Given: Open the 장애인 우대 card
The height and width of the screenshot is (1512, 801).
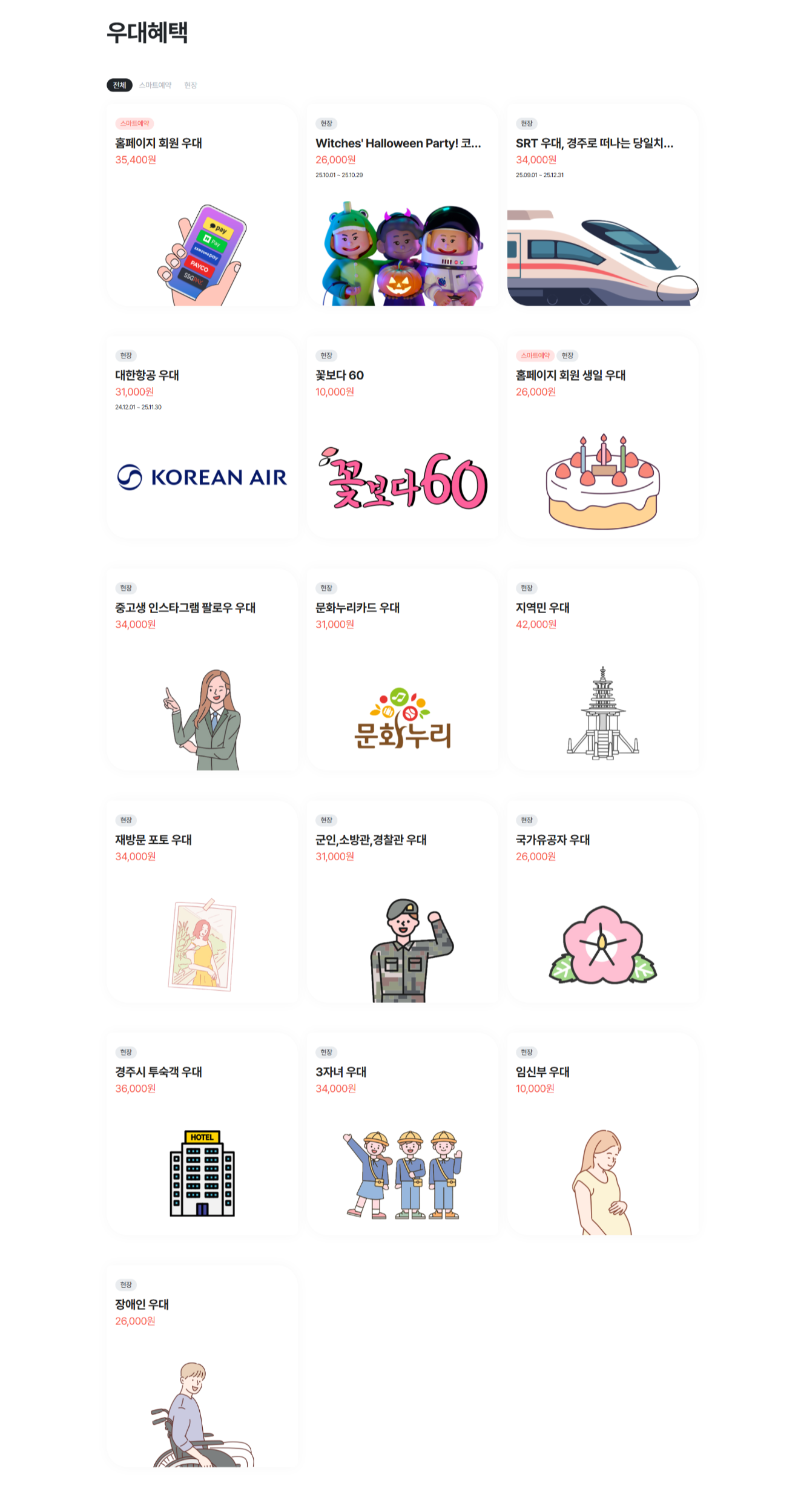Looking at the screenshot, I should pyautogui.click(x=202, y=1366).
